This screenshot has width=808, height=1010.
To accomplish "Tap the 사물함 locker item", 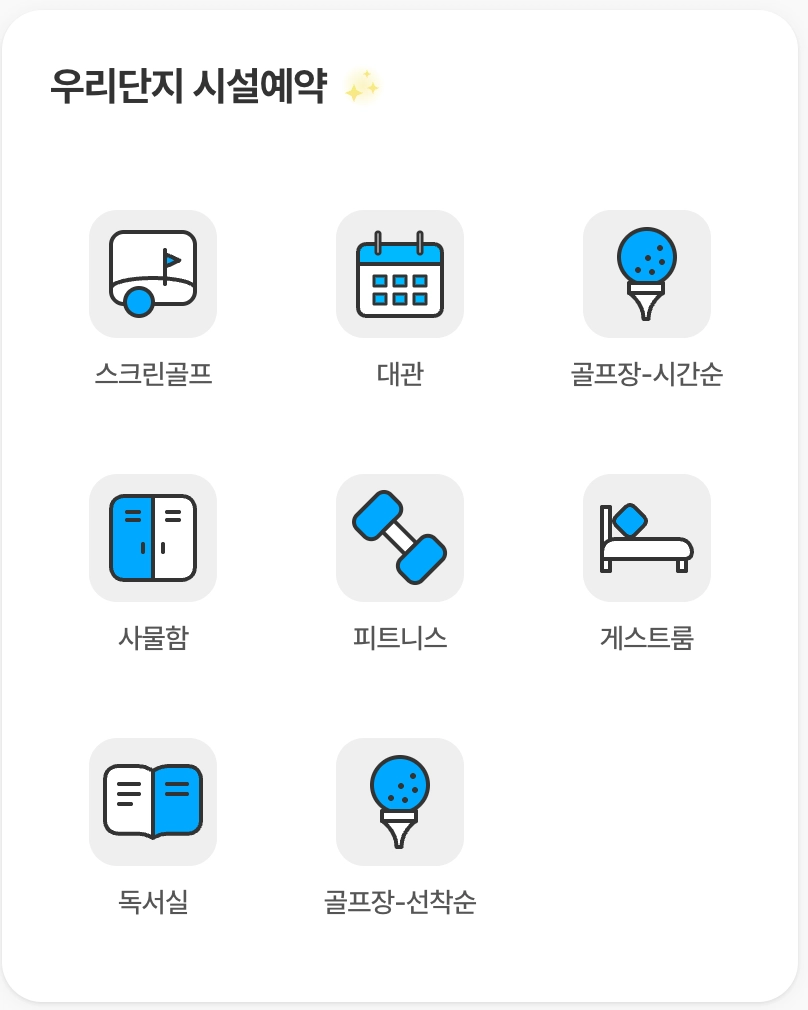I will tap(153, 538).
